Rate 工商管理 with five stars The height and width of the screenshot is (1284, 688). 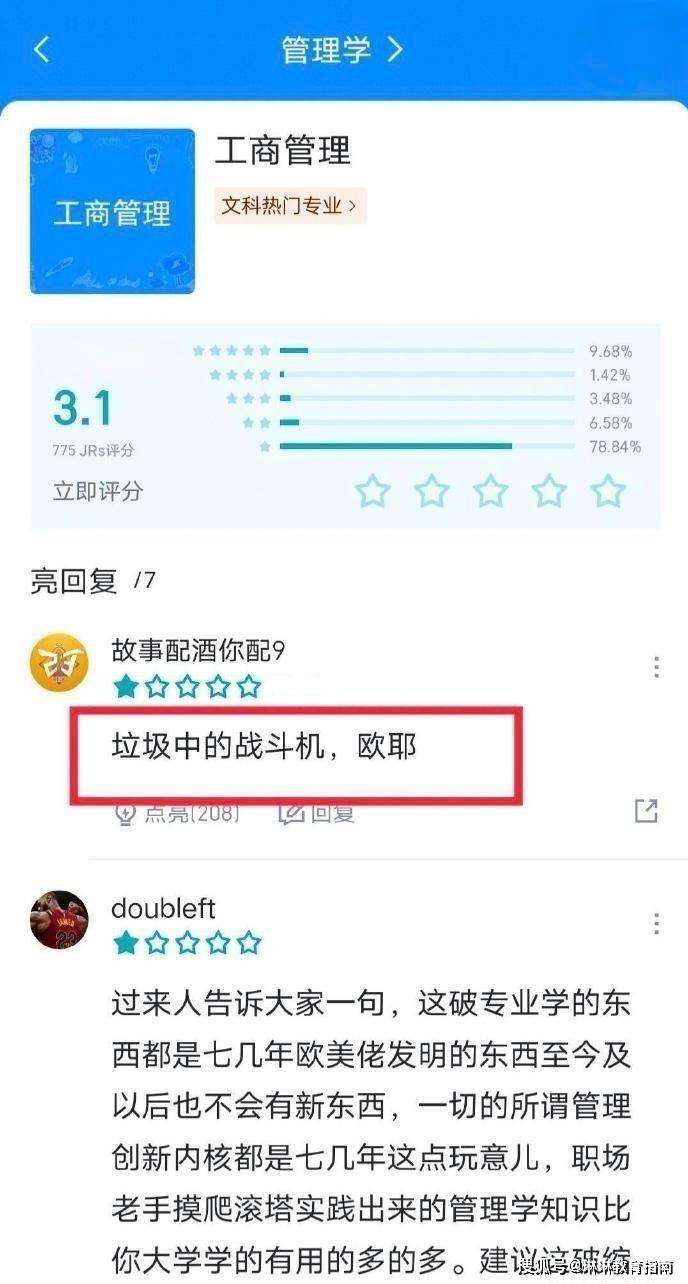[607, 491]
